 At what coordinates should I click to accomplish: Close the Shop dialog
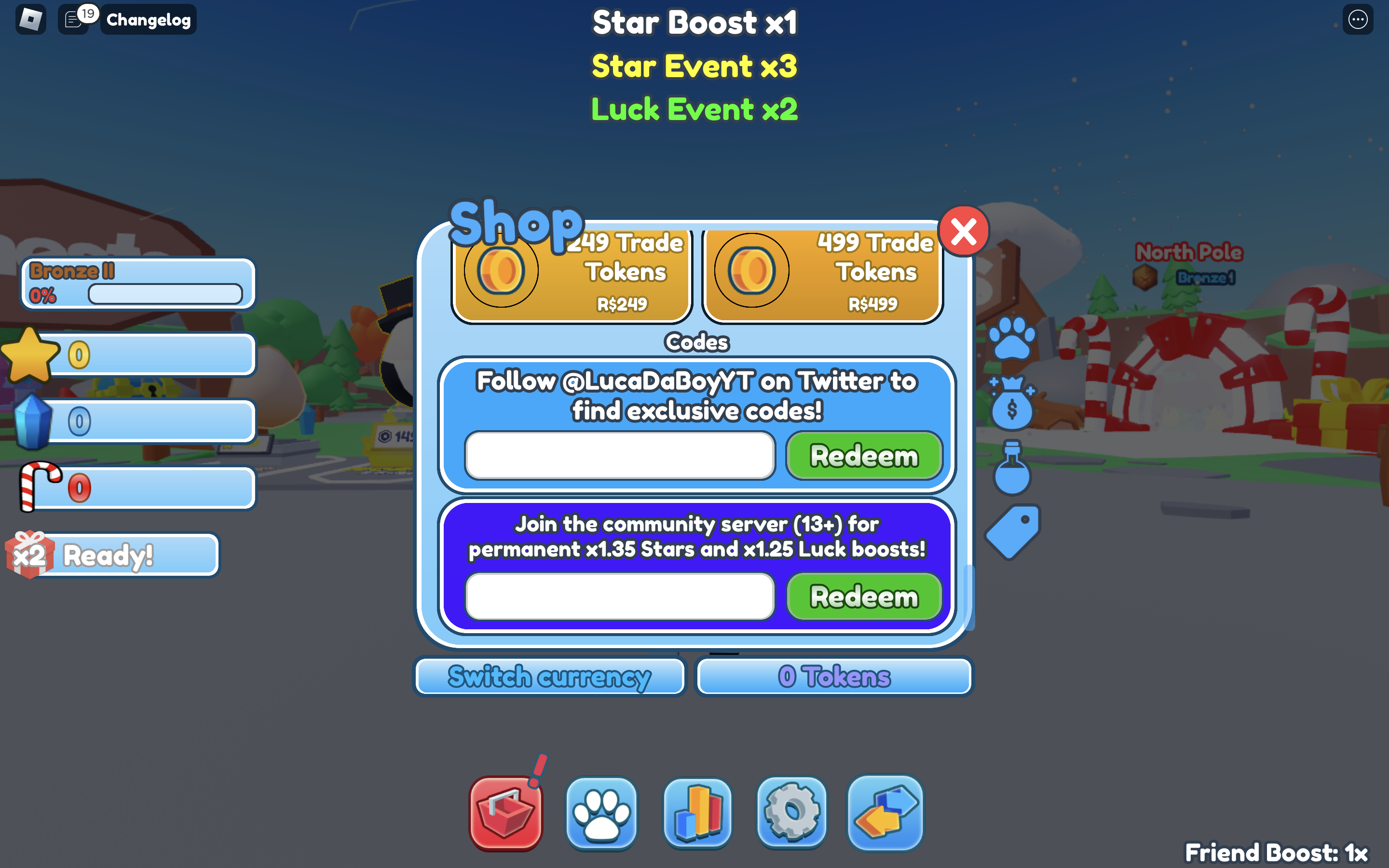(963, 231)
